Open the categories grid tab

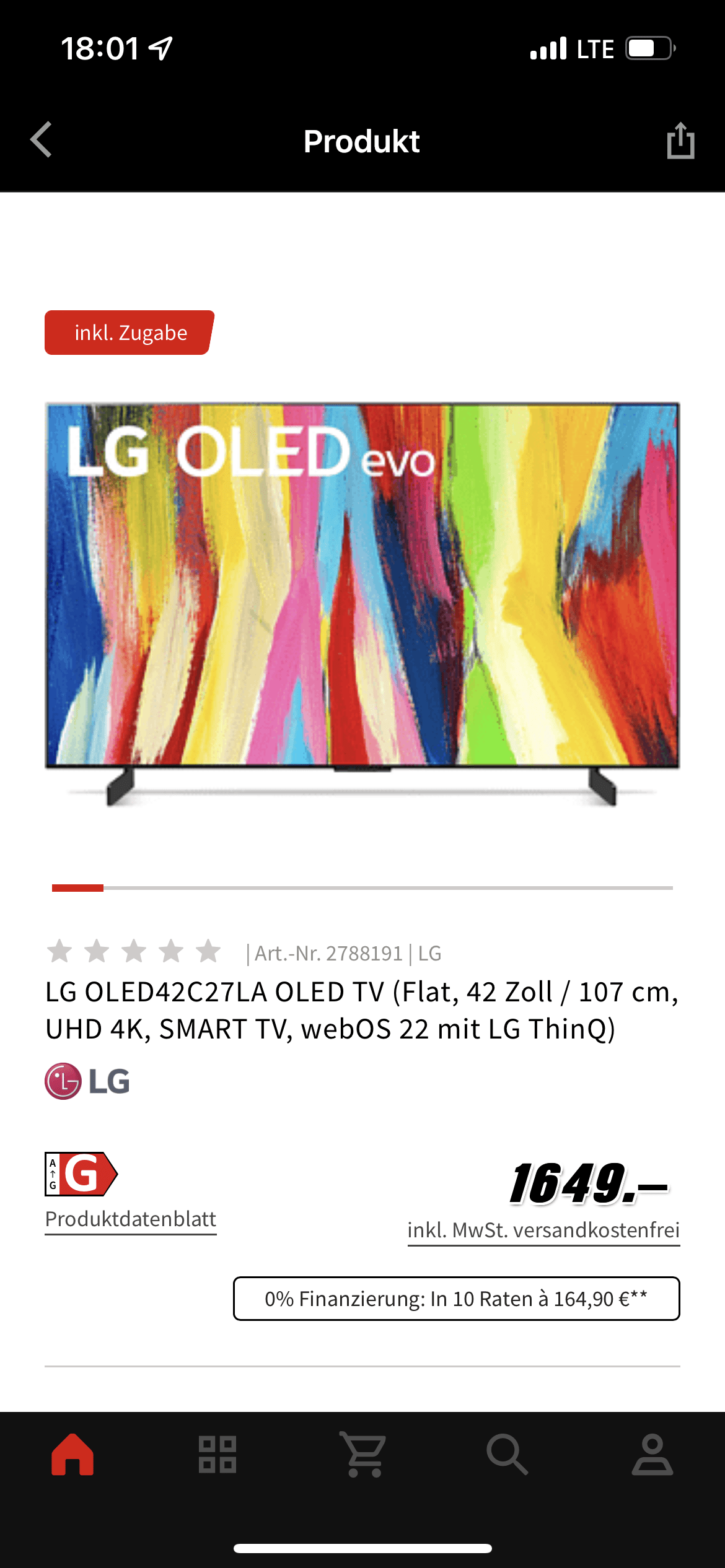[x=217, y=1455]
